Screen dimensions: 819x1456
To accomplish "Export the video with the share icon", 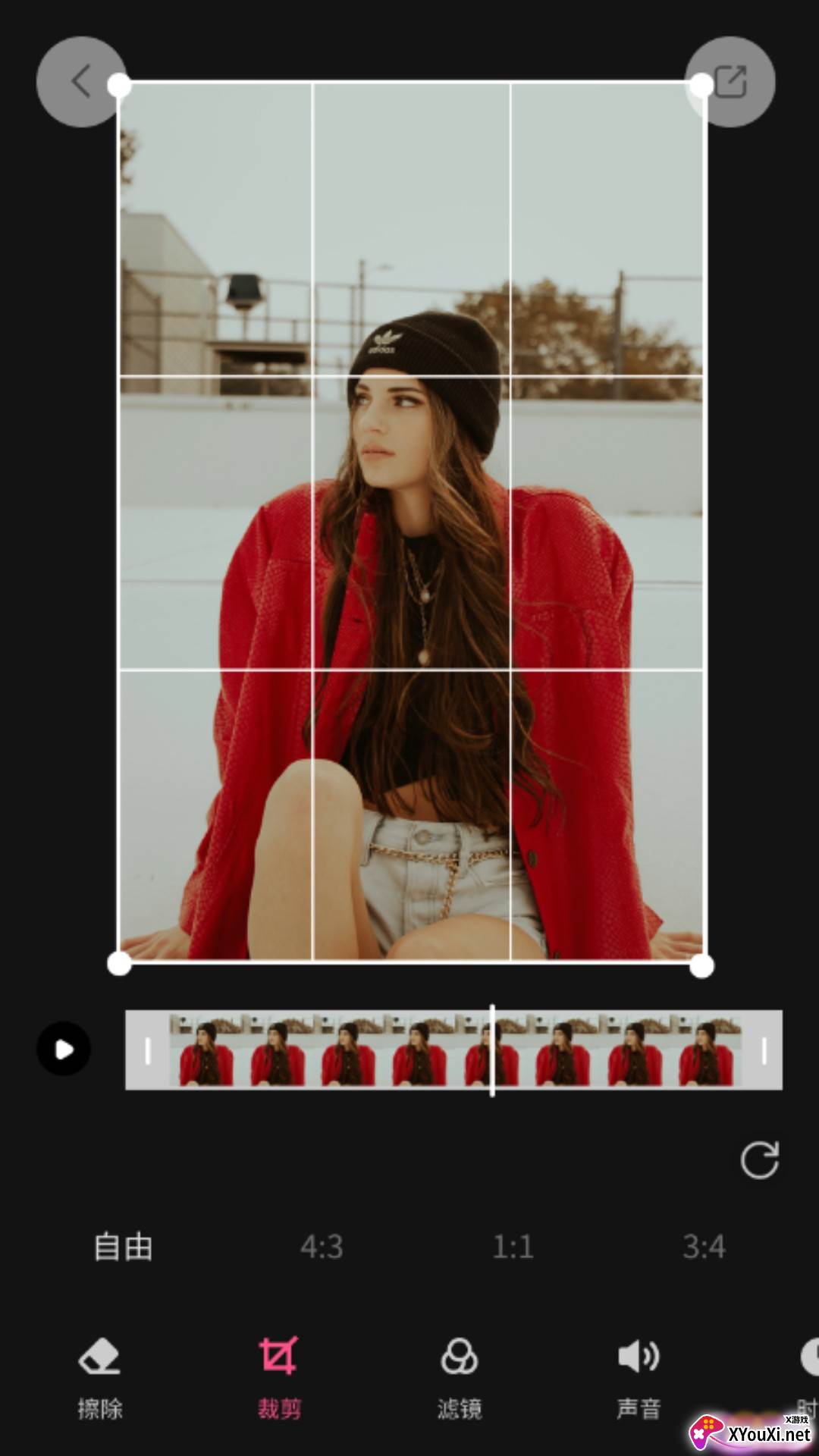I will (x=730, y=81).
